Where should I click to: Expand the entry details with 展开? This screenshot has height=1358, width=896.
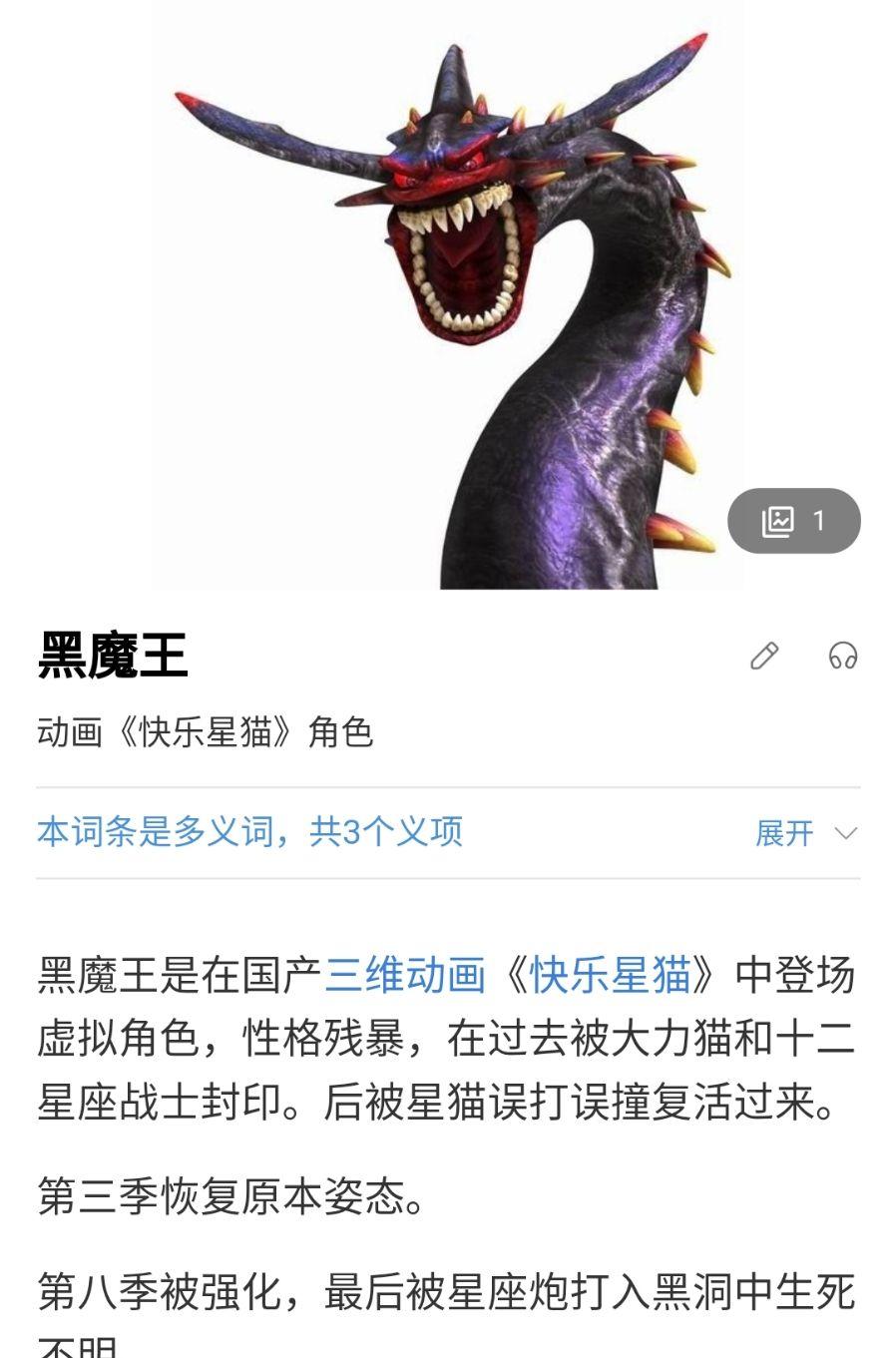[783, 830]
